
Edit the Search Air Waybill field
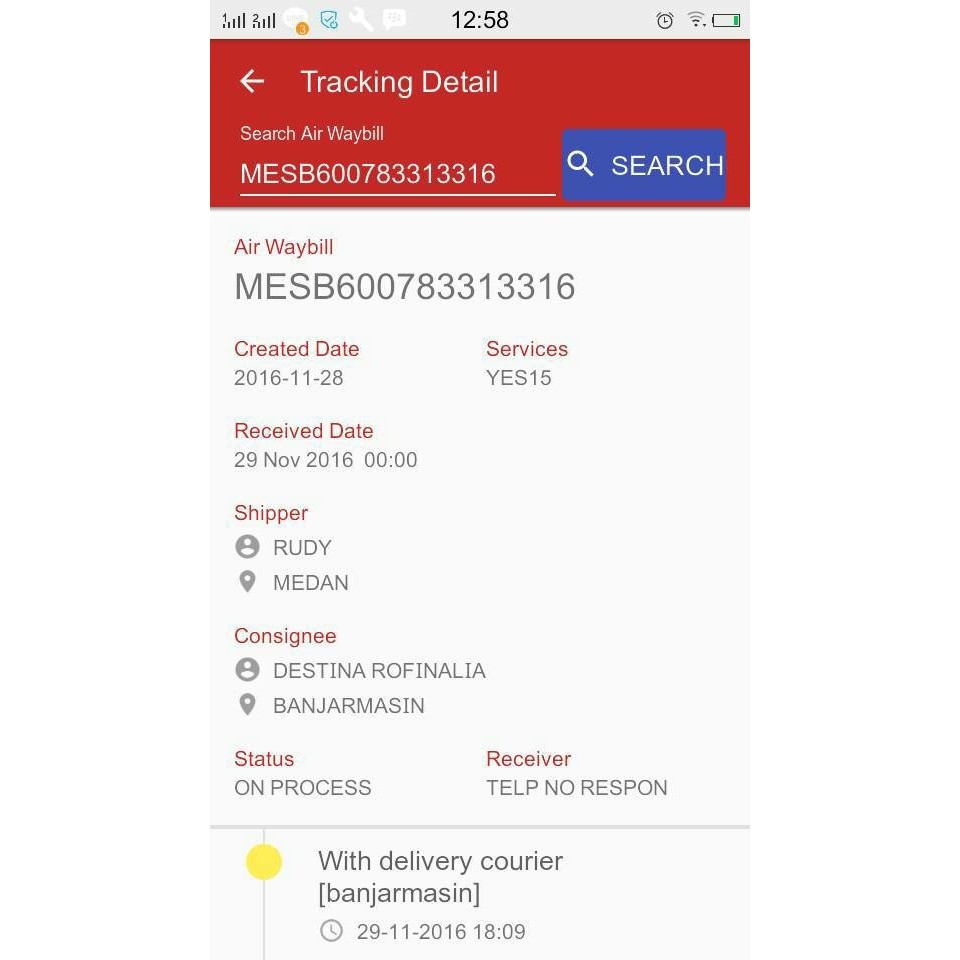coord(396,173)
